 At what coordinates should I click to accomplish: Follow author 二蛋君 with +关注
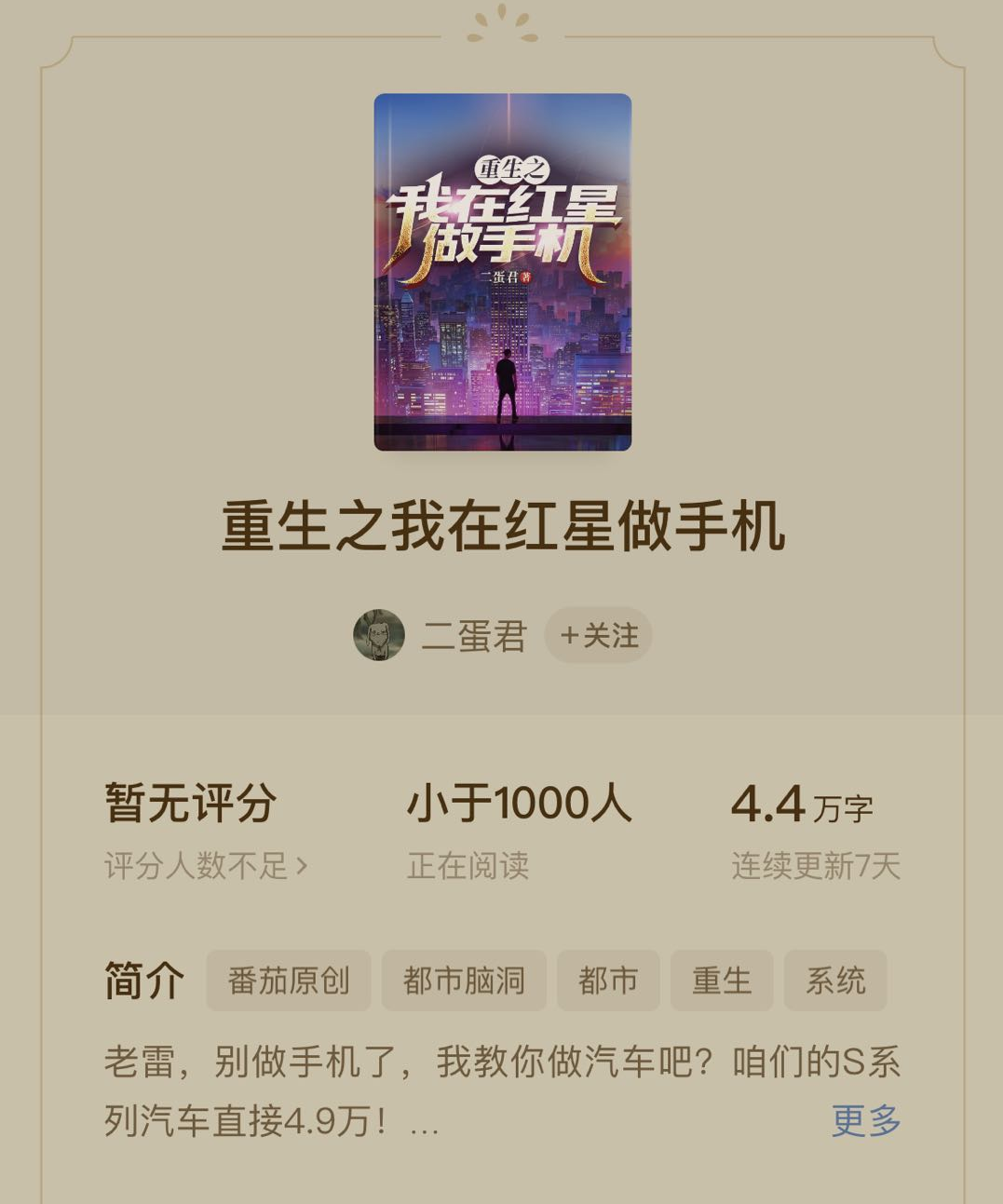598,636
